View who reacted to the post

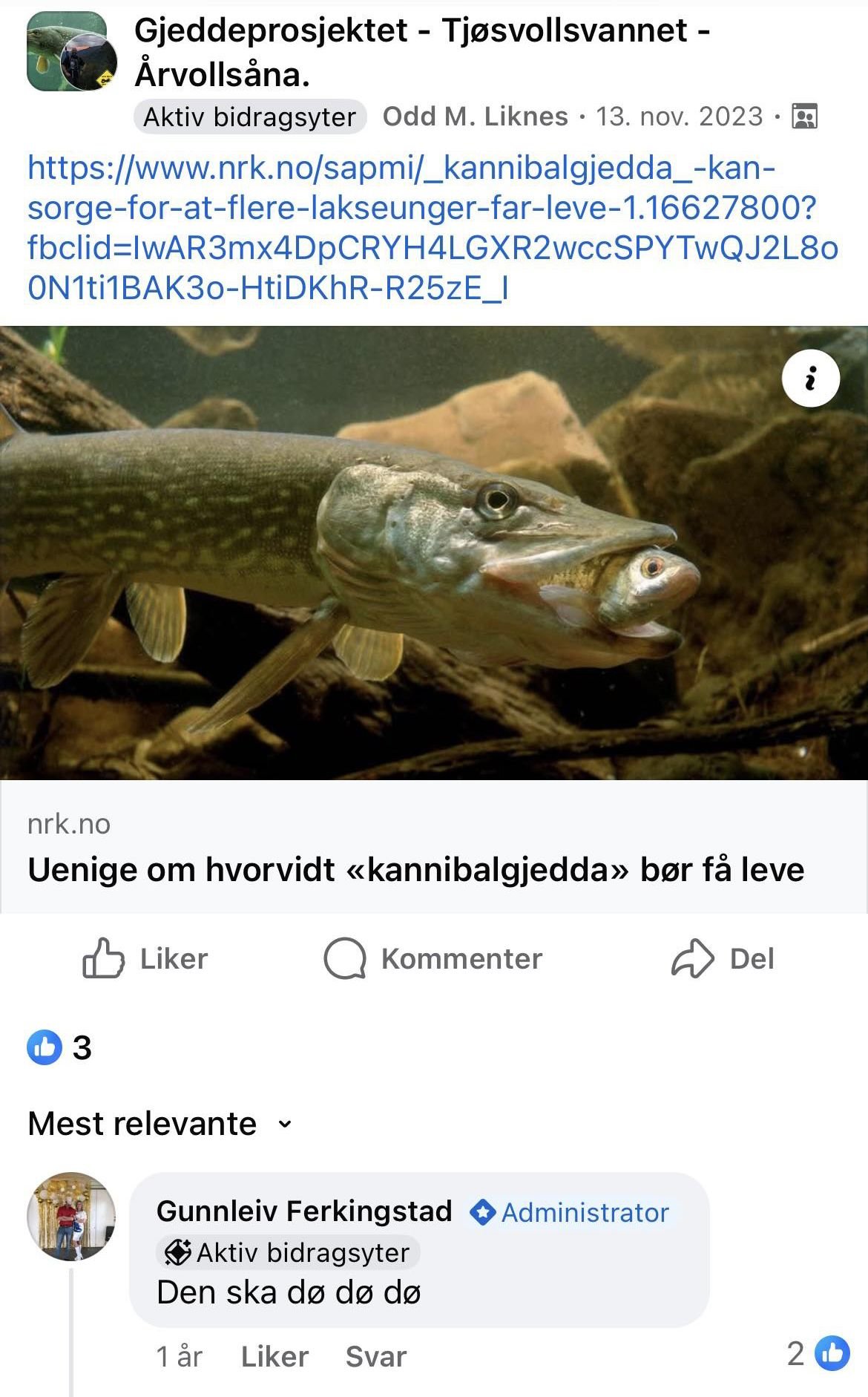(x=59, y=1047)
